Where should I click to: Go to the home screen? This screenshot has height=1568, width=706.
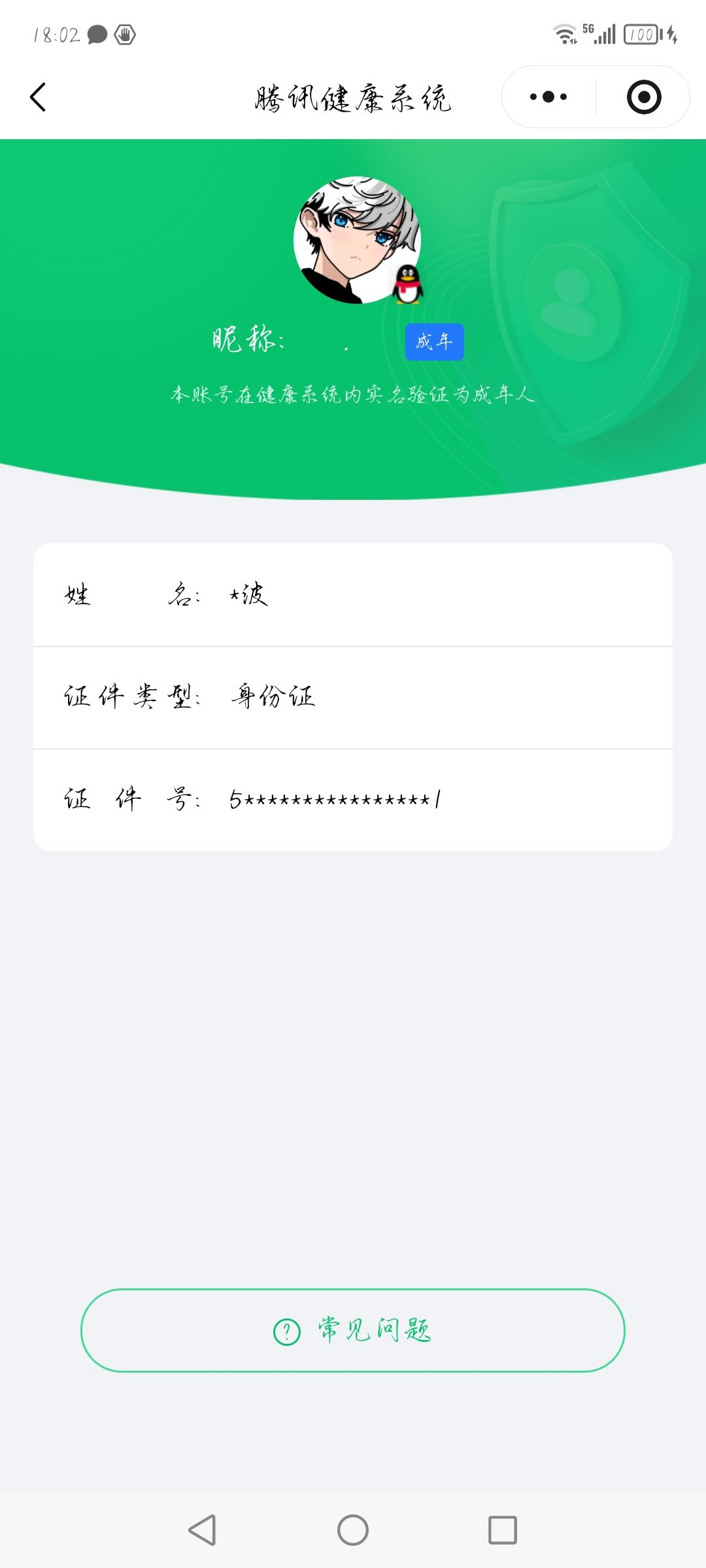point(353,1530)
